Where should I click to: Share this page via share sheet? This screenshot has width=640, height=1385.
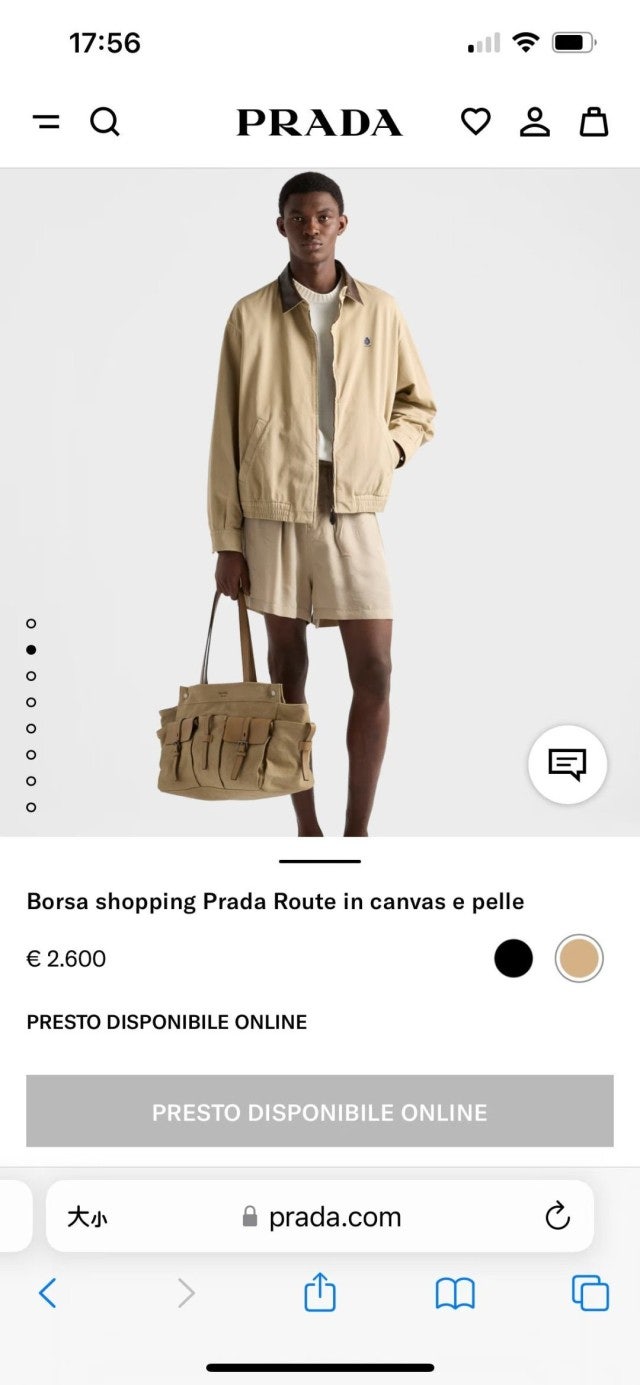pos(320,1291)
